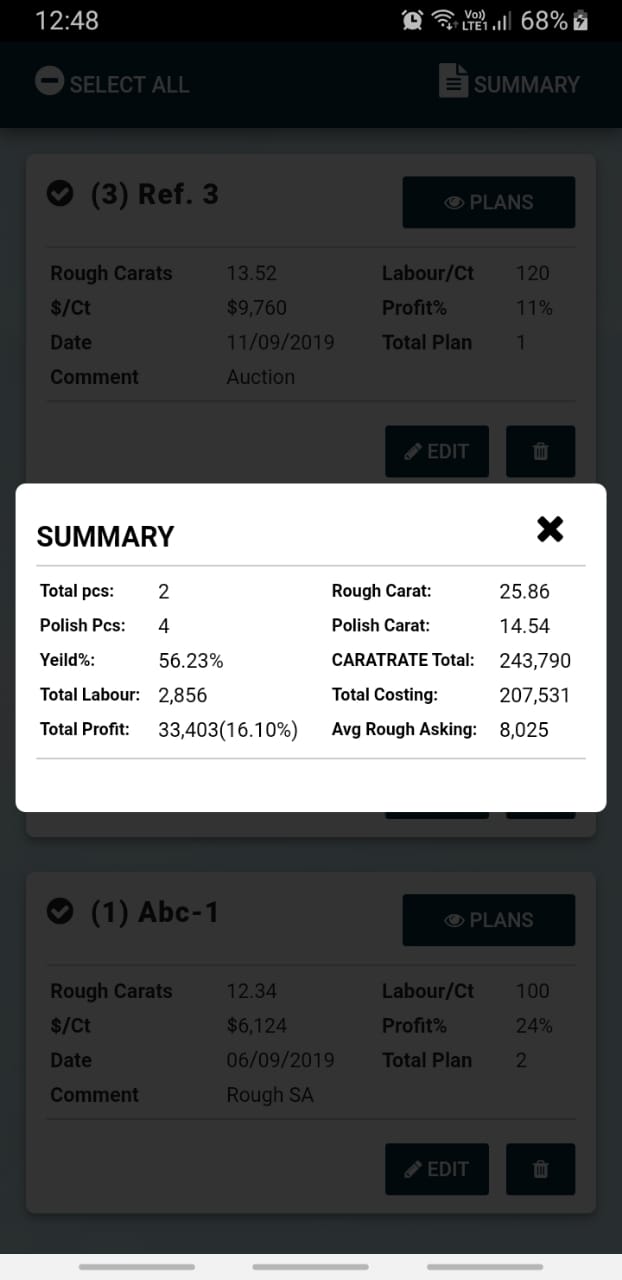Uncheck the Abc-1 checkbox
622x1280 pixels.
(61, 912)
